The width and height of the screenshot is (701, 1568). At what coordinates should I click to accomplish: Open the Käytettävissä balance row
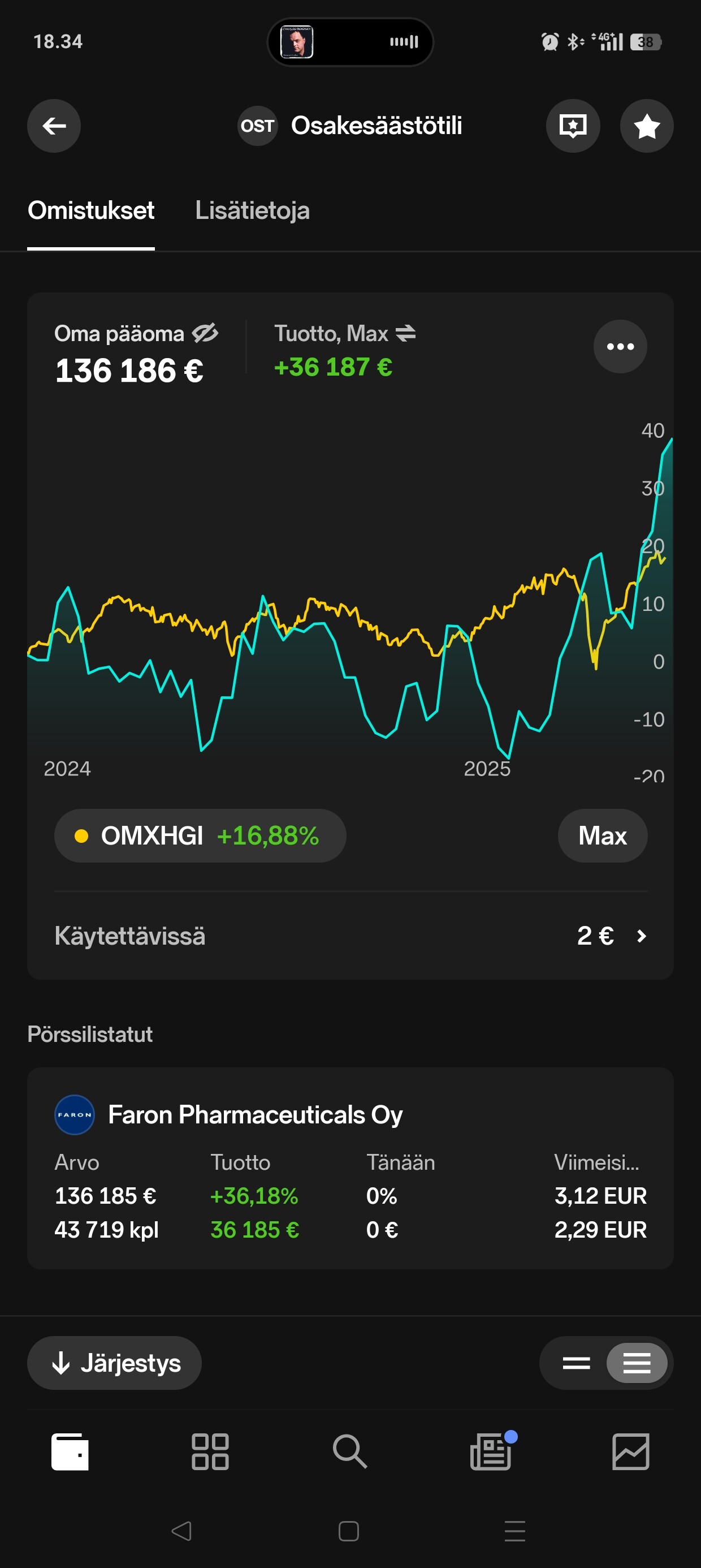(350, 936)
